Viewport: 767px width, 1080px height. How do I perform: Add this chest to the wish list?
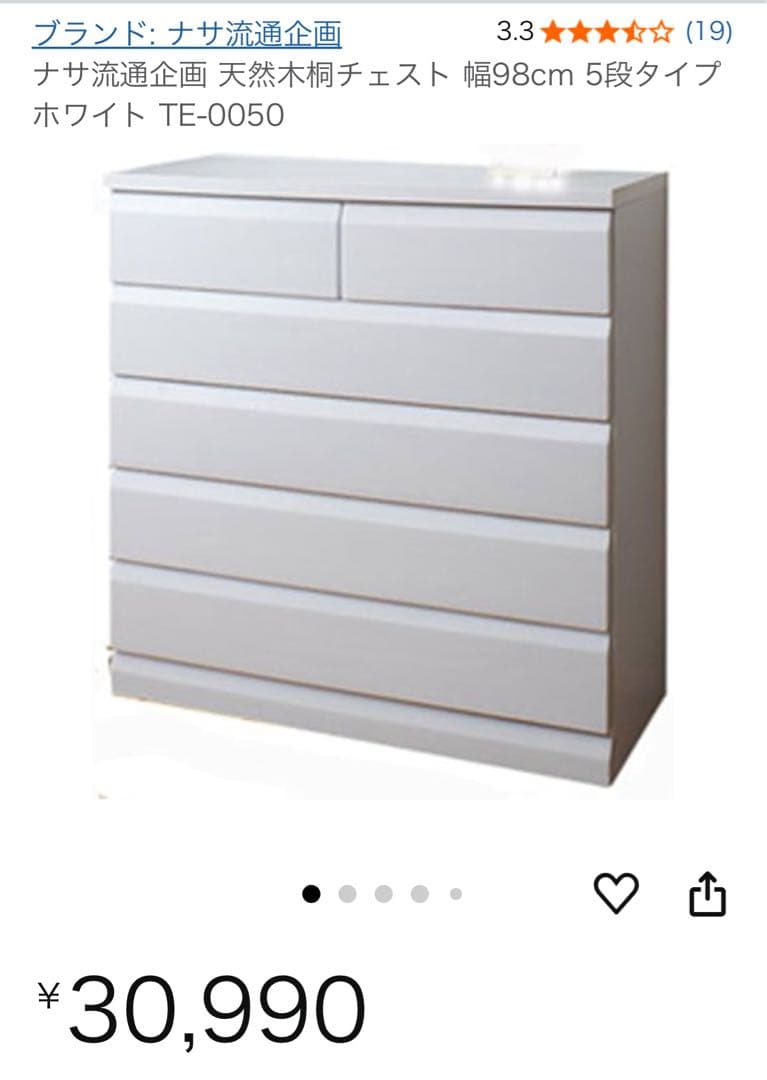[x=616, y=892]
